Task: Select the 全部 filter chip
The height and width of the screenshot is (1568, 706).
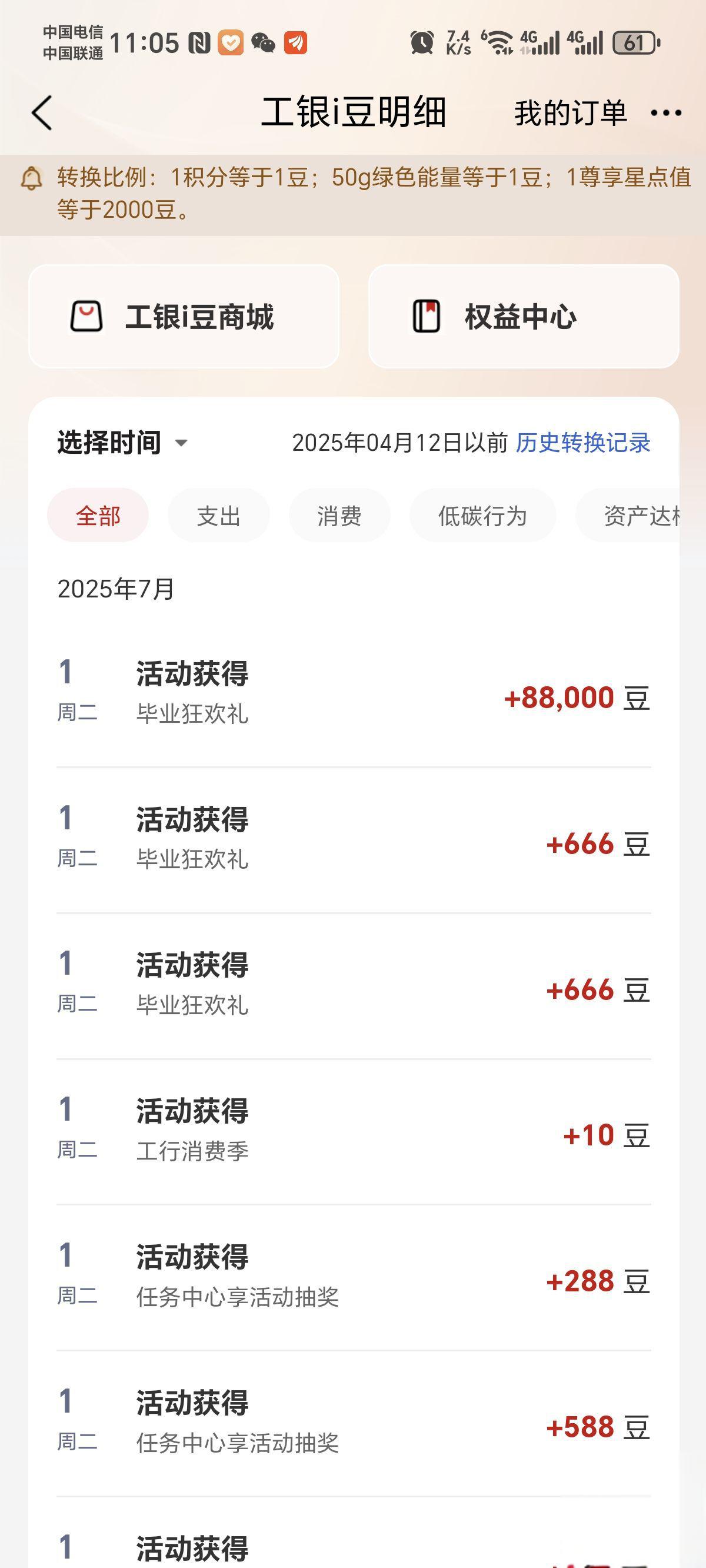Action: pyautogui.click(x=98, y=516)
